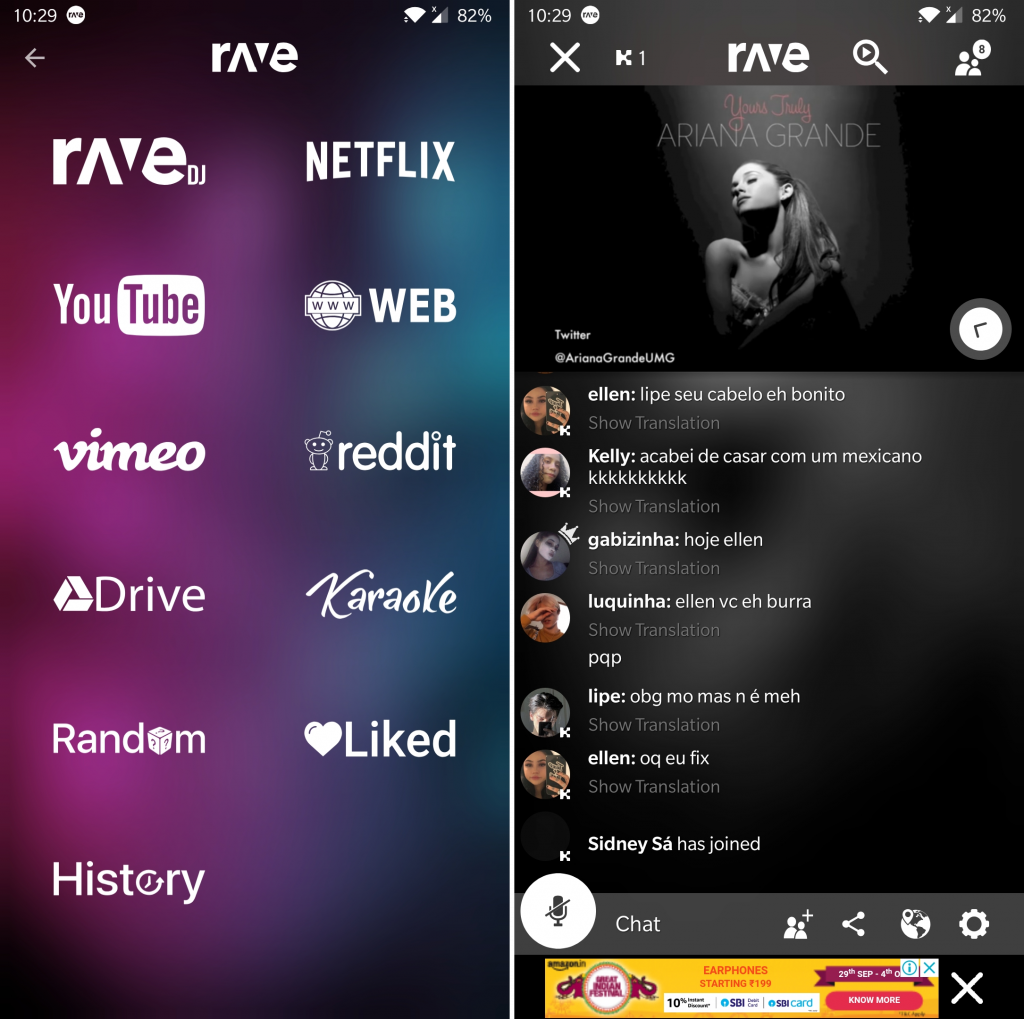This screenshot has height=1019, width=1024.
Task: Unmute the microphone button
Action: (558, 910)
